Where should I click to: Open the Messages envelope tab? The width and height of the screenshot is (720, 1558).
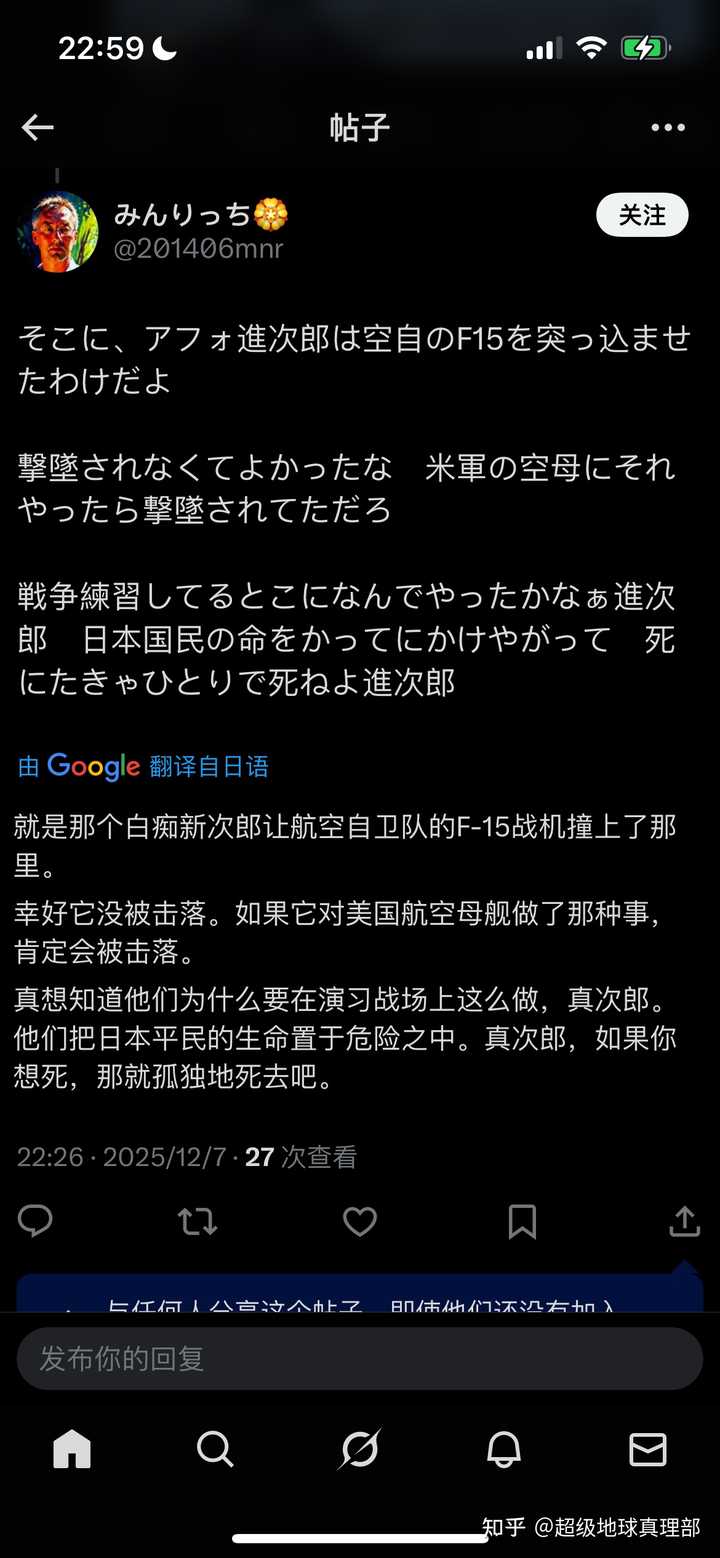coord(648,1448)
